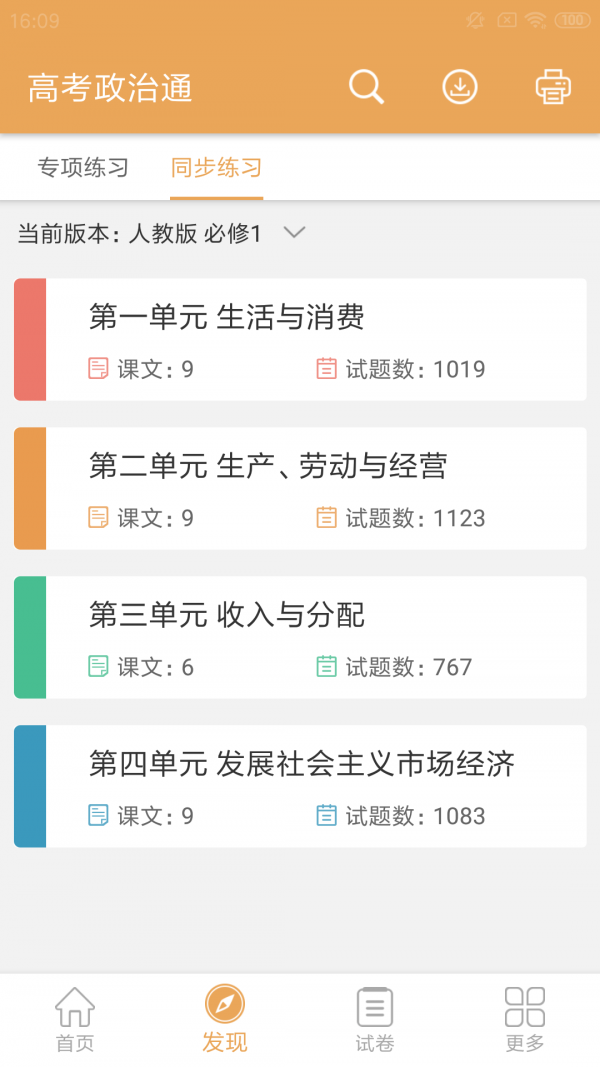Switch to the 专项练习 tab
This screenshot has width=600, height=1067.
tap(83, 168)
